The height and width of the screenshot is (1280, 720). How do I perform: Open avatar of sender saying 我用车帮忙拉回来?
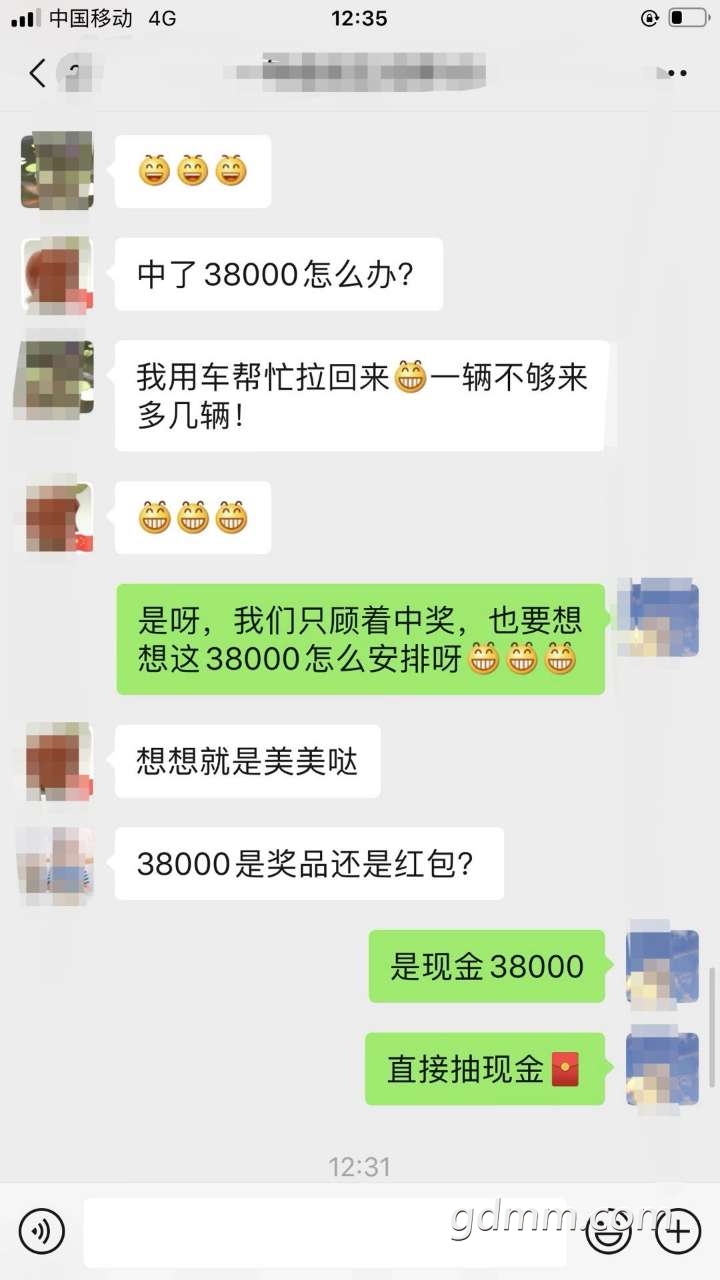click(x=58, y=377)
